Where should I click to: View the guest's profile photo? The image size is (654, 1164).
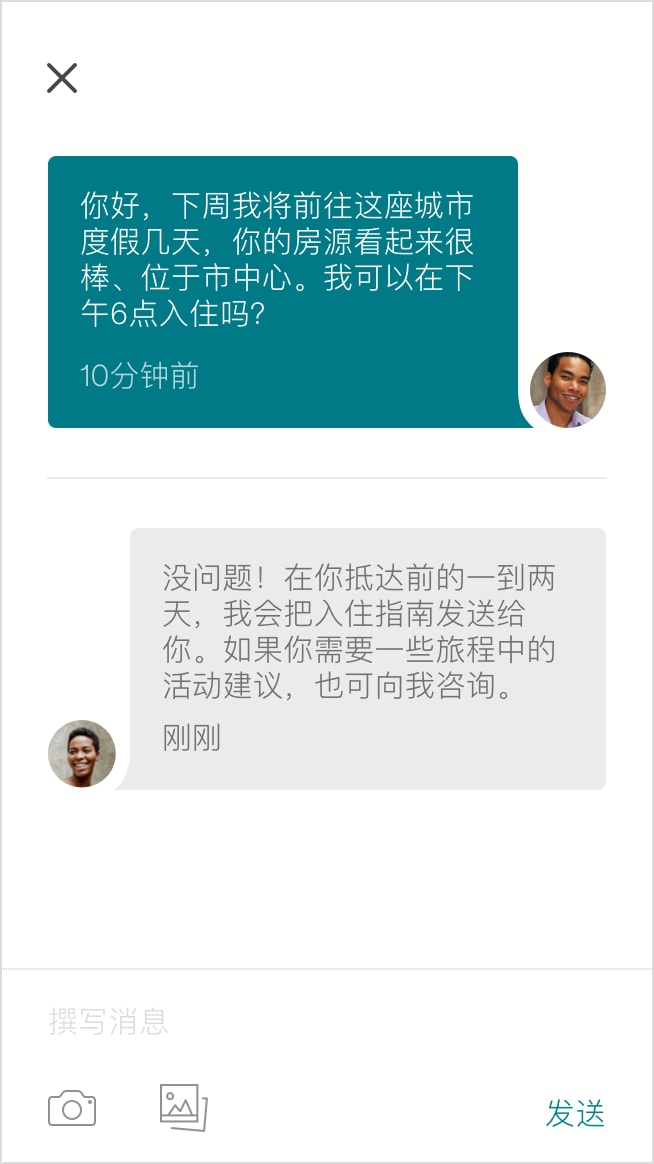(x=568, y=390)
